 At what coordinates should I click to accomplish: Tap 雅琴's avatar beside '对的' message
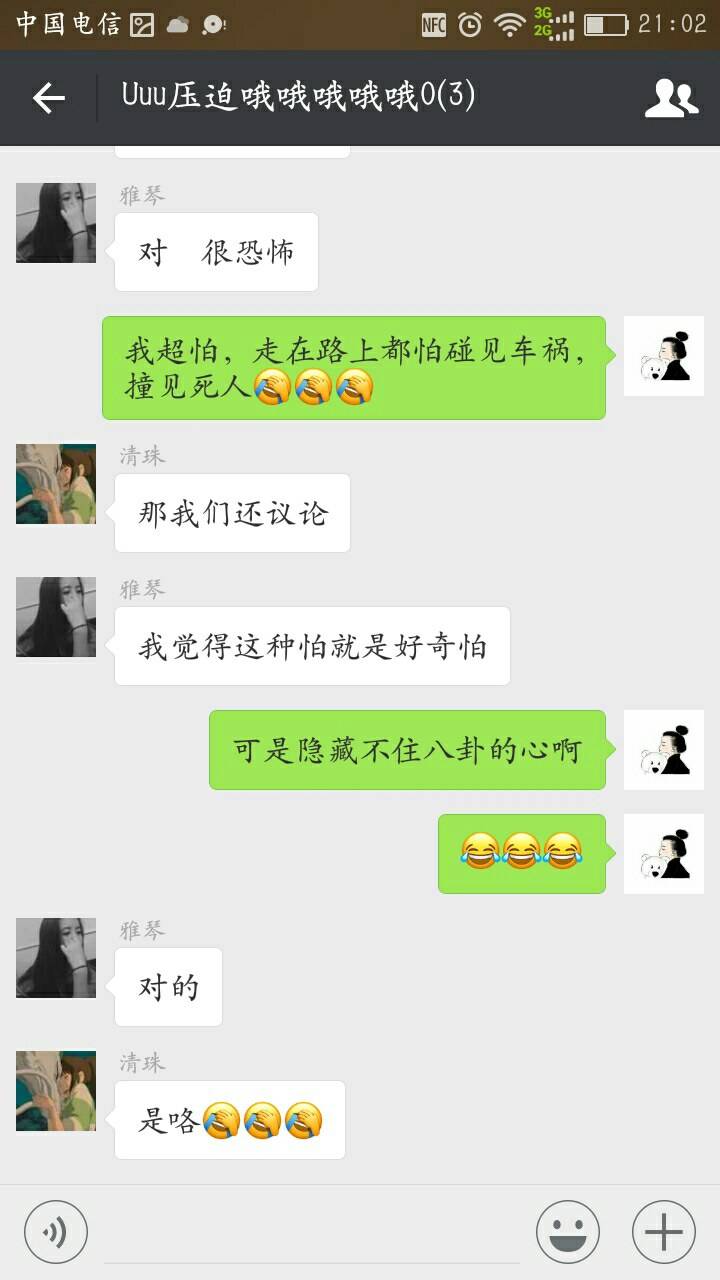tap(56, 958)
